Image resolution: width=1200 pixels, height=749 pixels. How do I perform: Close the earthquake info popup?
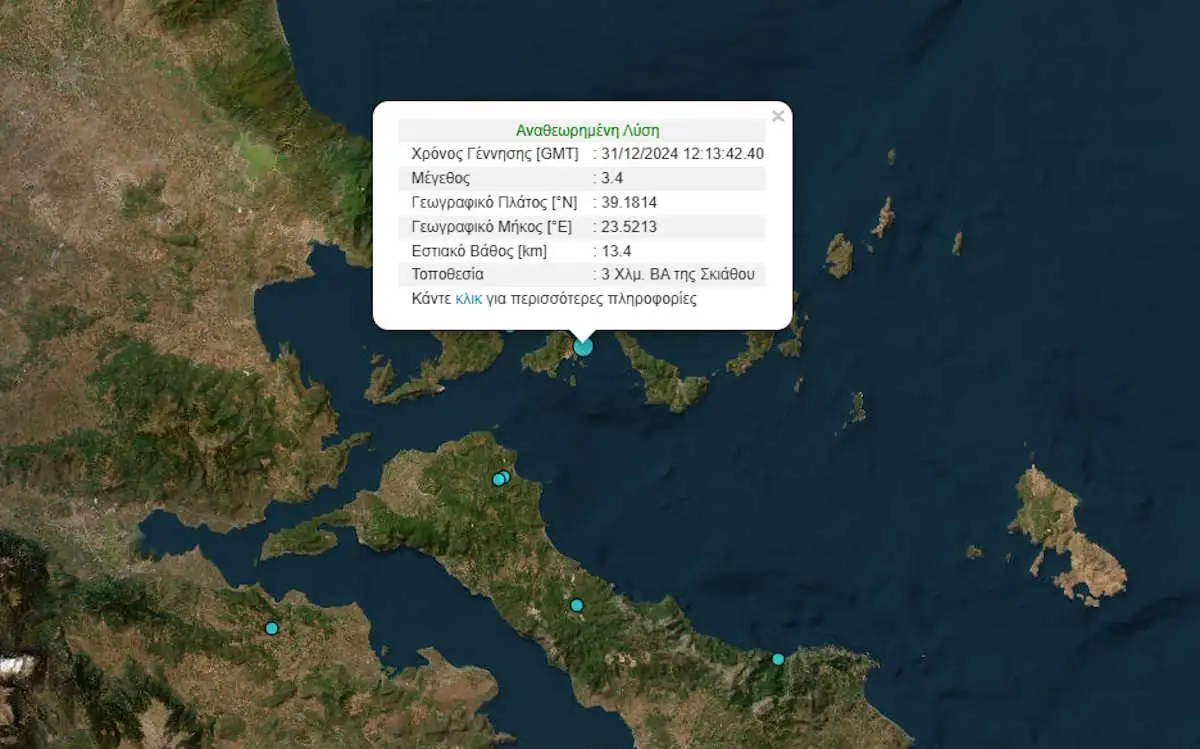point(778,116)
